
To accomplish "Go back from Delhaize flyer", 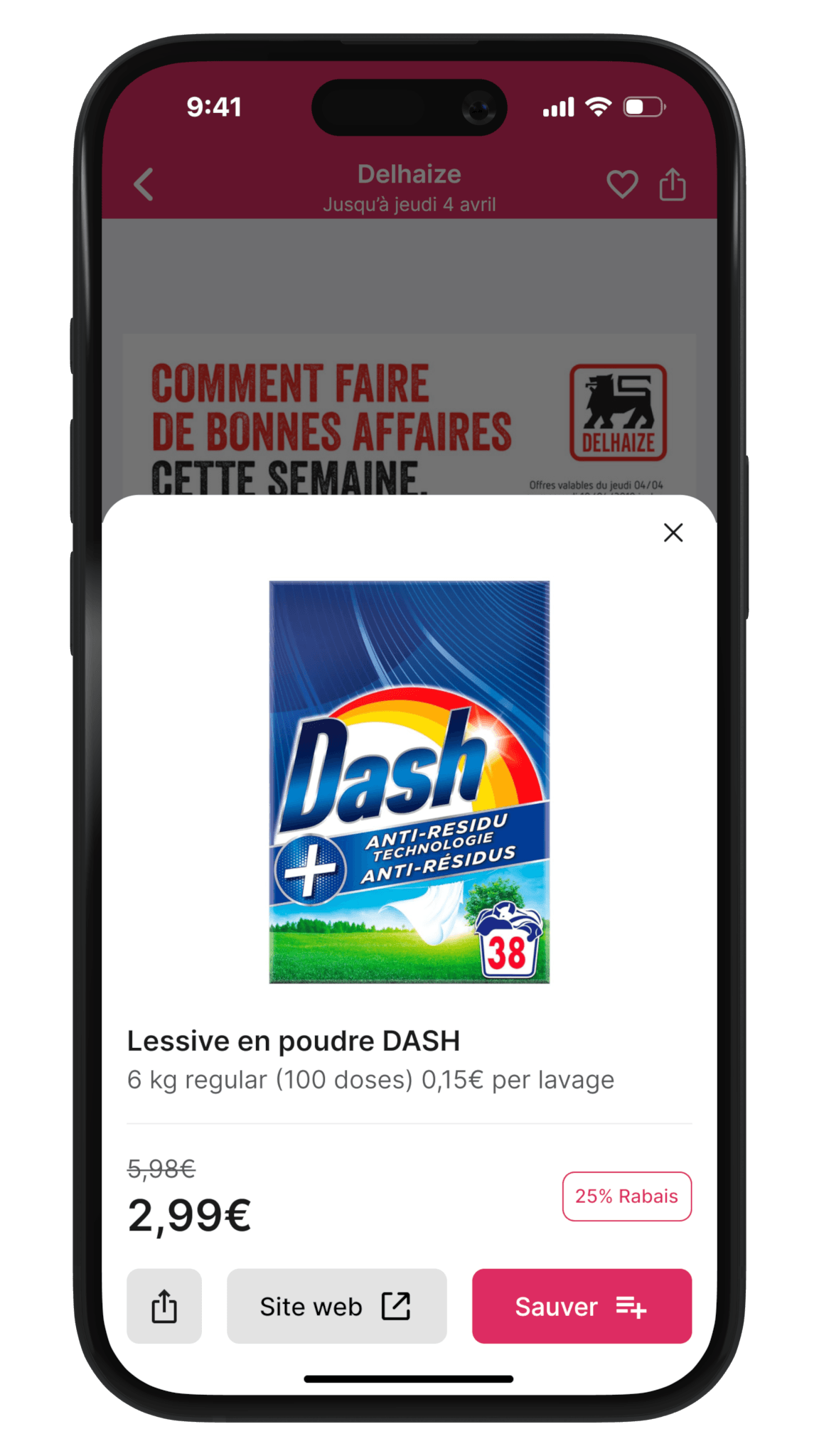I will coord(144,185).
